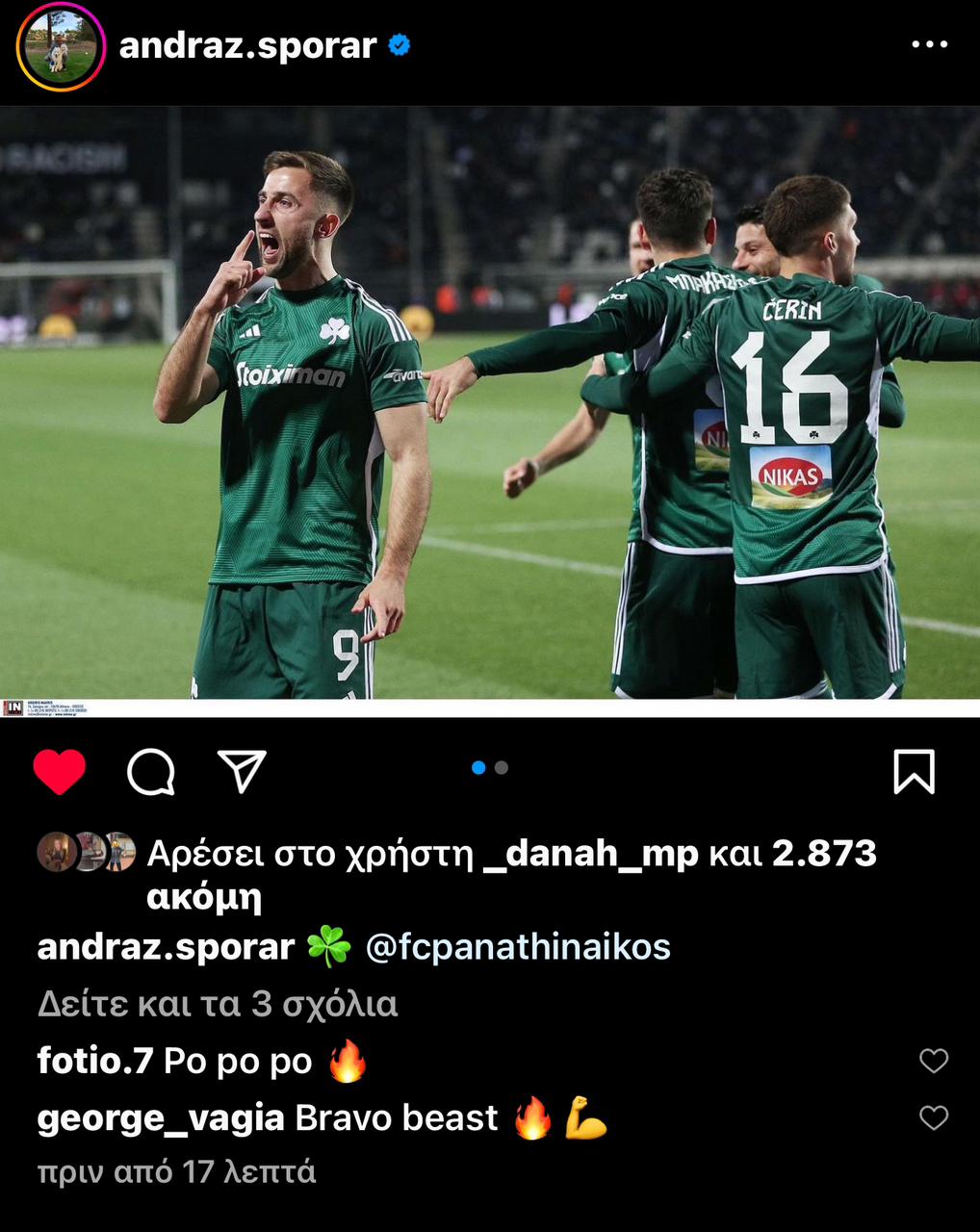Viewport: 980px width, 1232px height.
Task: Open andraz.sporar's story from profile picture
Action: (x=61, y=47)
